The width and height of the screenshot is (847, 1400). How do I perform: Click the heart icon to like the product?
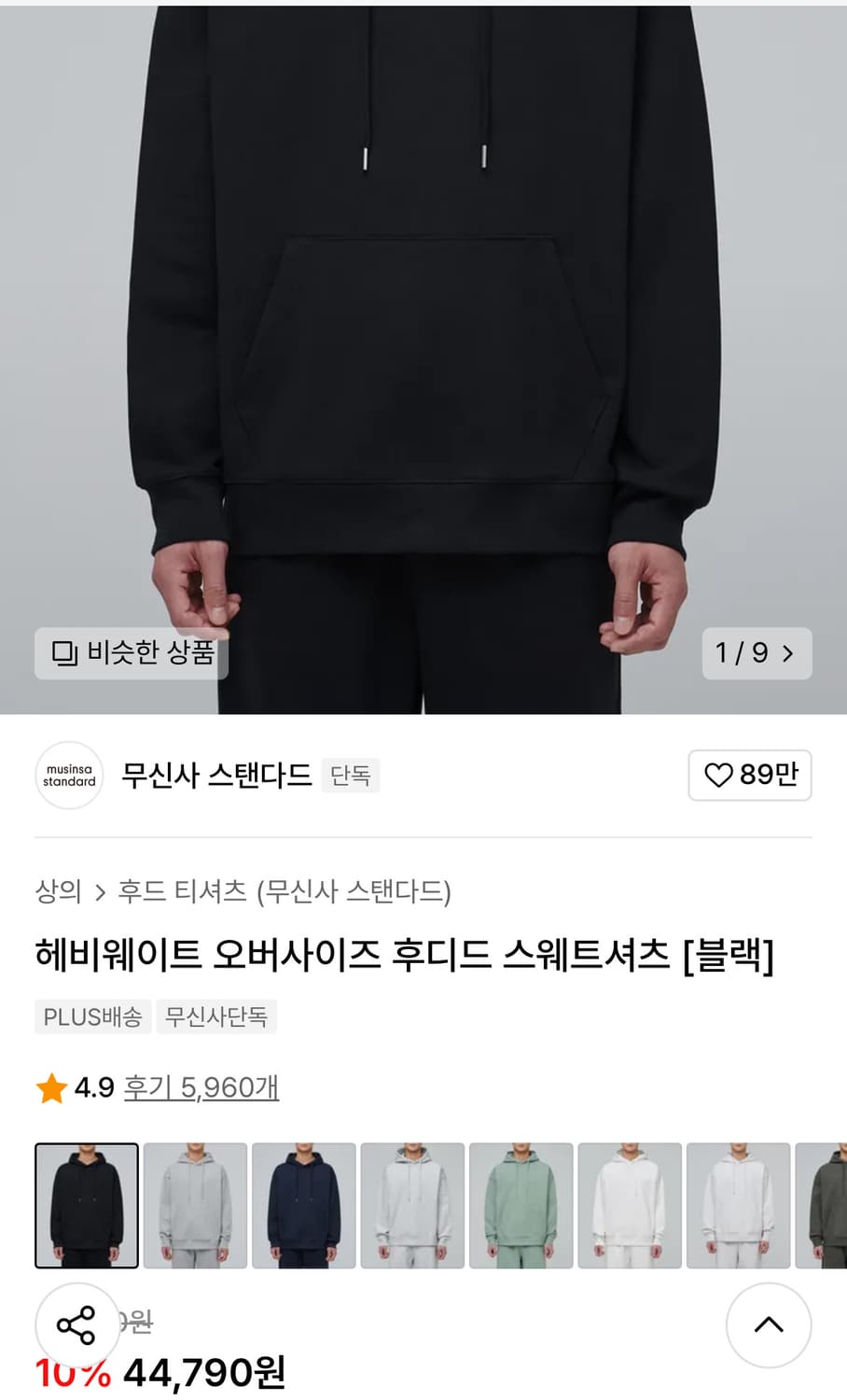click(x=718, y=776)
